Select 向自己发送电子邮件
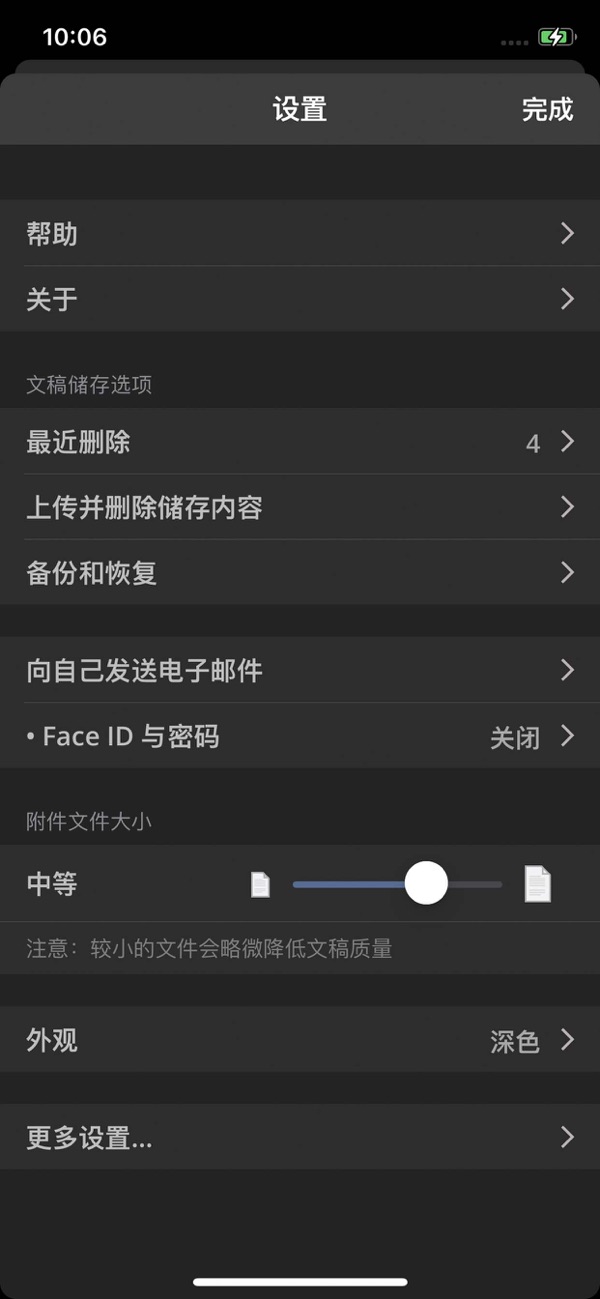This screenshot has width=600, height=1299. tap(300, 670)
